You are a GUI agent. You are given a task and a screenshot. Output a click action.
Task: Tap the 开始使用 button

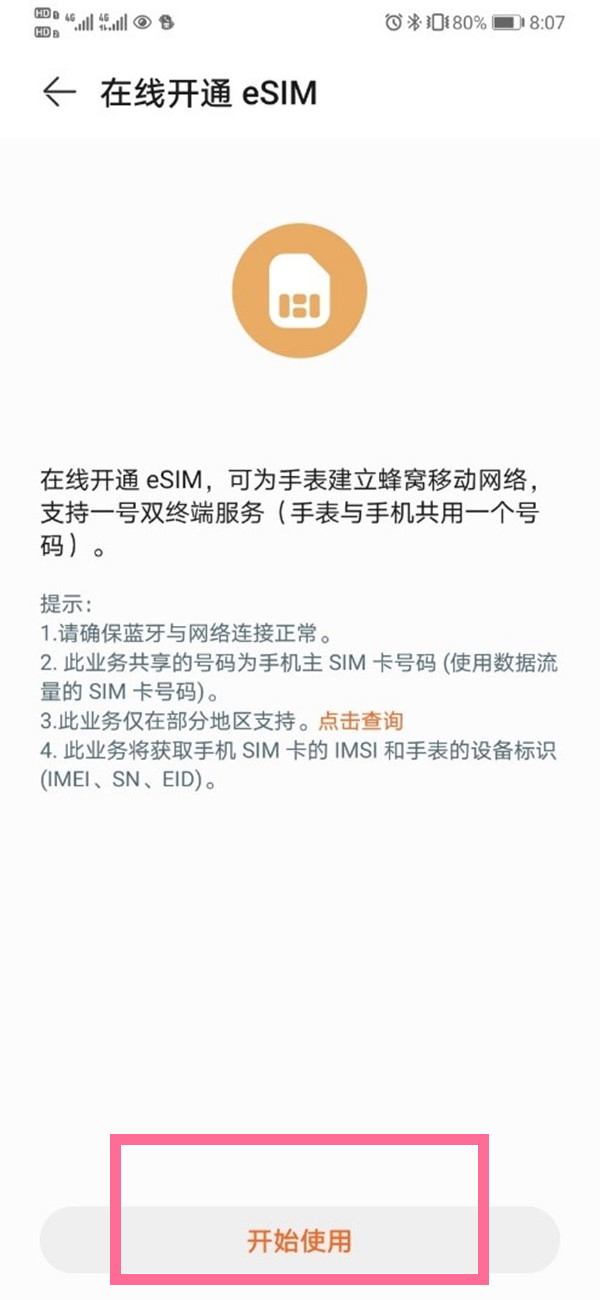pos(300,1241)
